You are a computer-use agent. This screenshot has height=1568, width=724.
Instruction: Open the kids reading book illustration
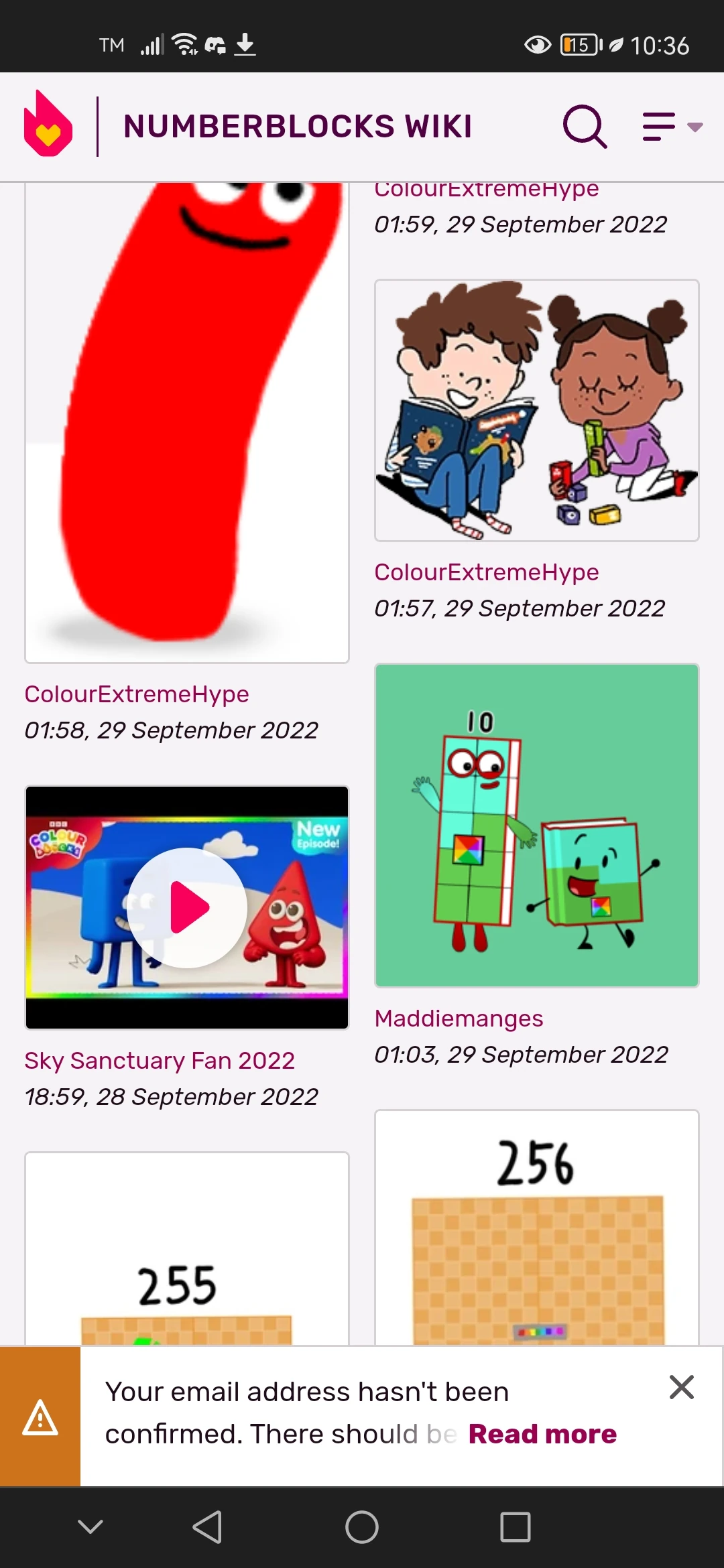pos(536,410)
